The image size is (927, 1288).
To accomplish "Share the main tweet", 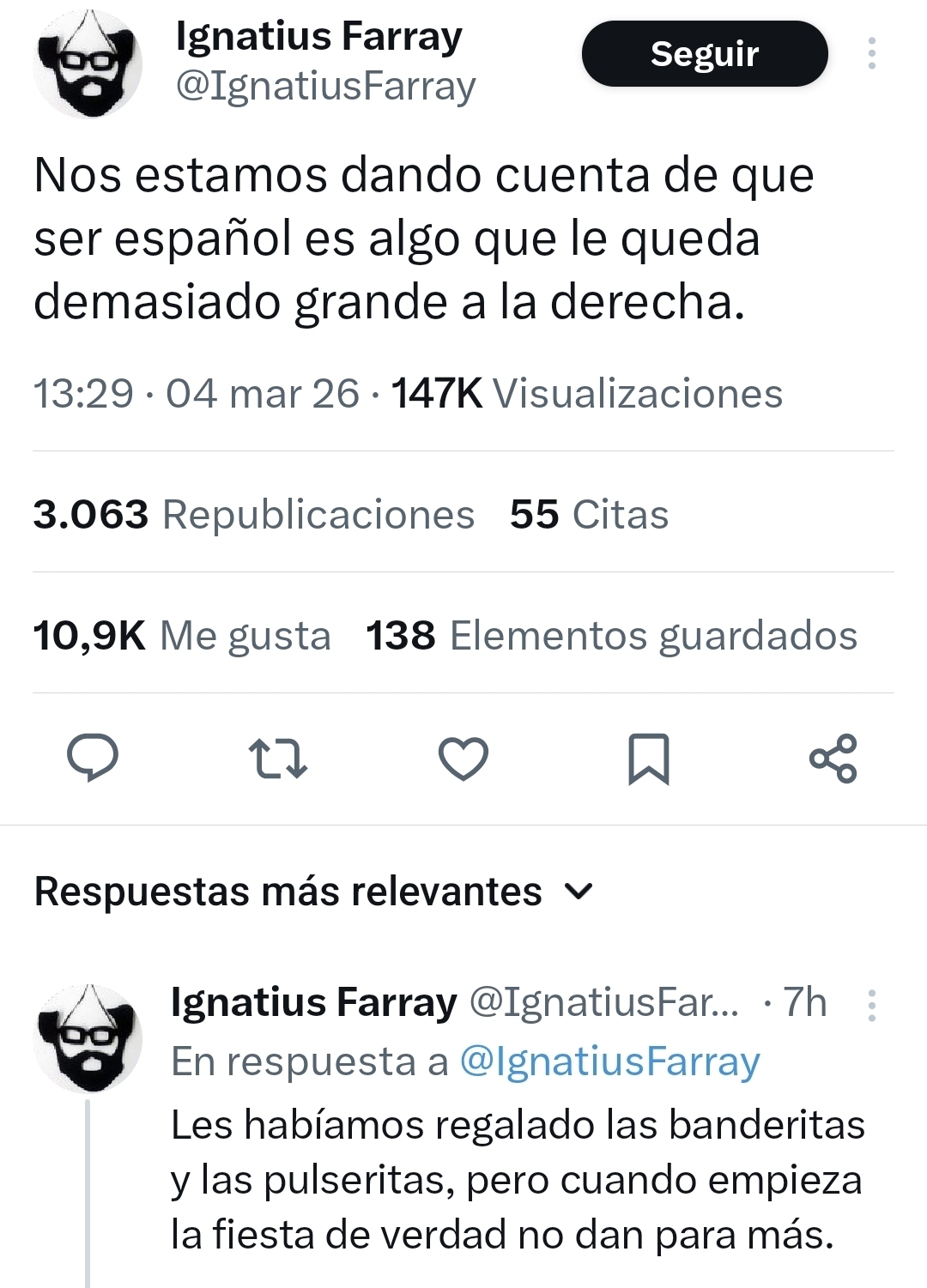I will tap(833, 759).
